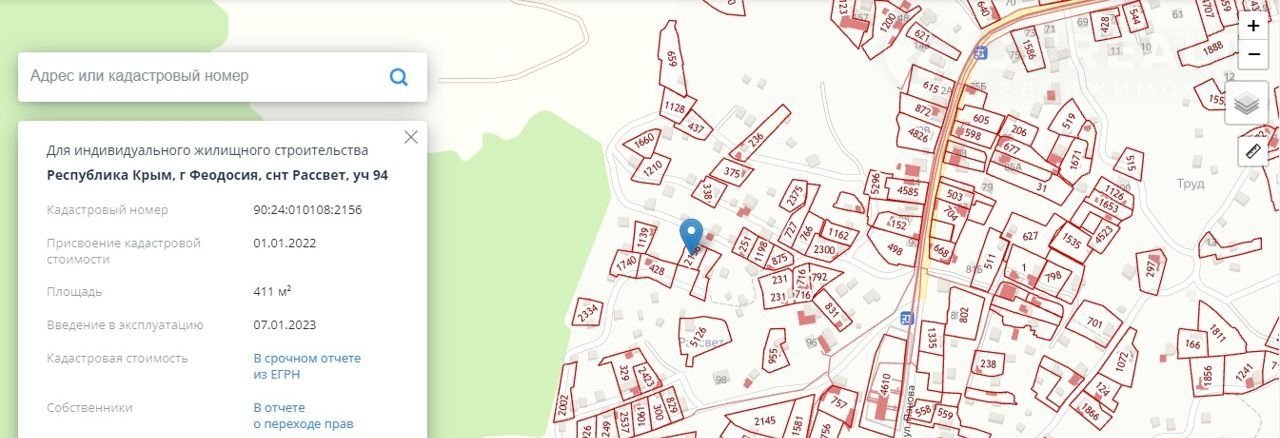
Task: Open the map layers selector
Action: 1246,104
